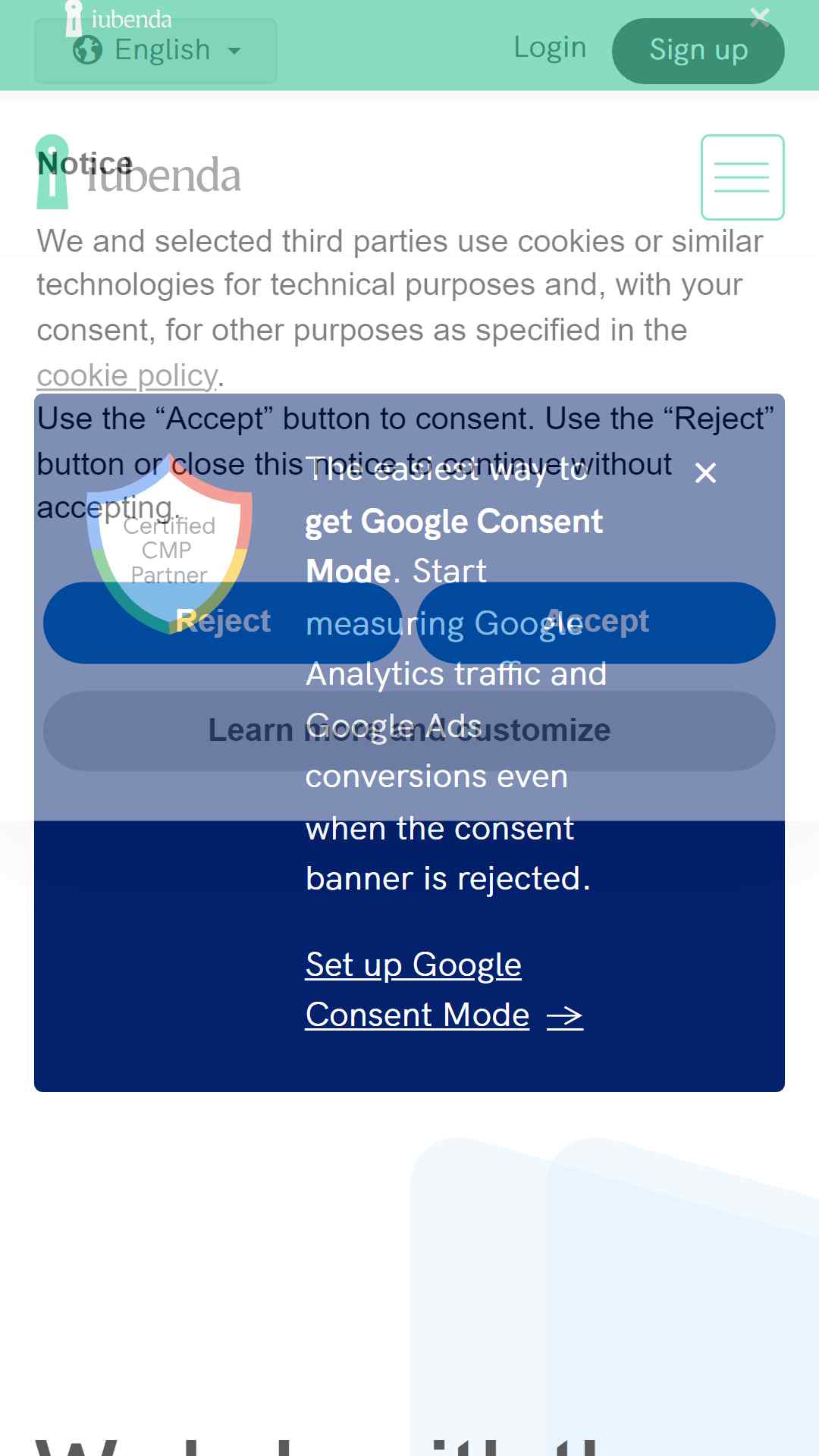Tap Learn more and customize
This screenshot has width=819, height=1456.
(409, 731)
